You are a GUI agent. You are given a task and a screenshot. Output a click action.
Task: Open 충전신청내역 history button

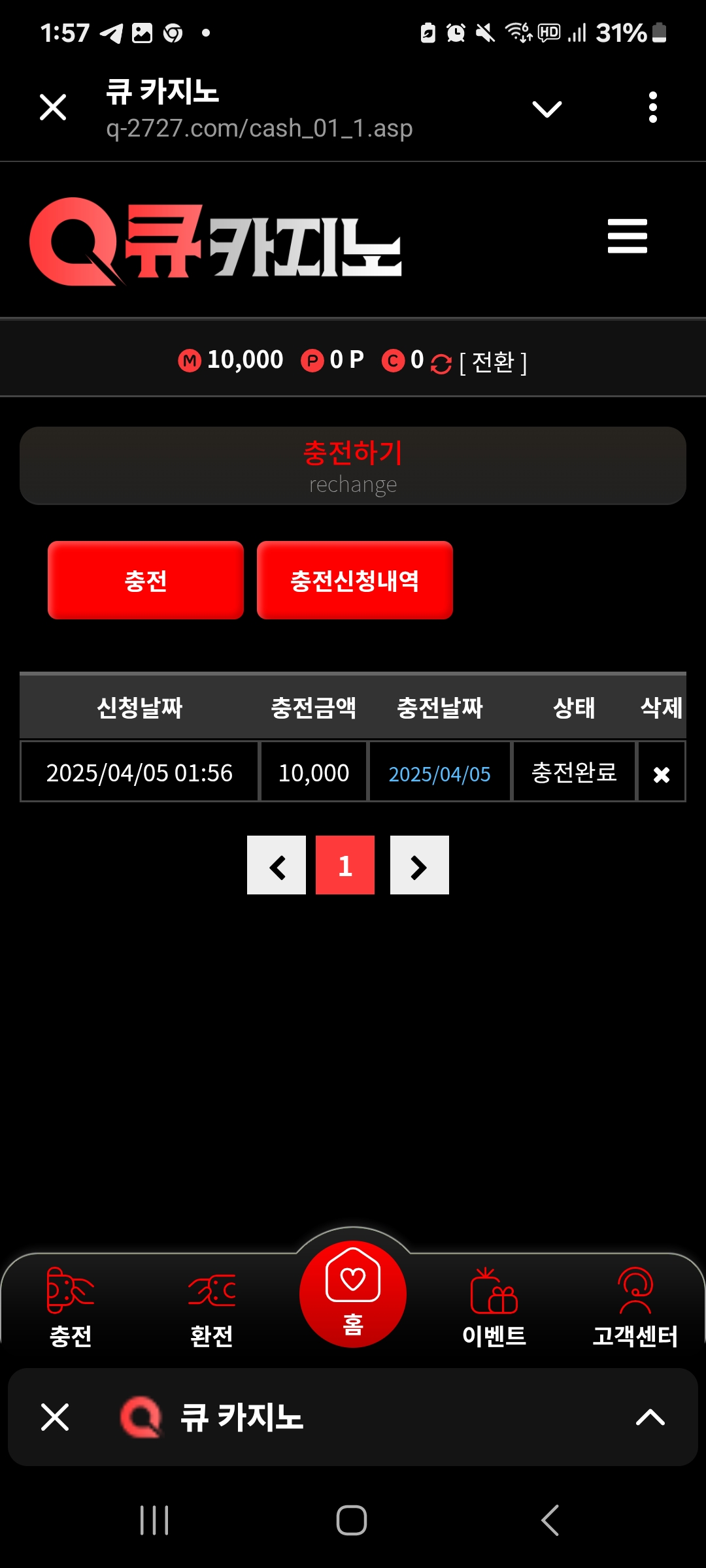tap(355, 580)
